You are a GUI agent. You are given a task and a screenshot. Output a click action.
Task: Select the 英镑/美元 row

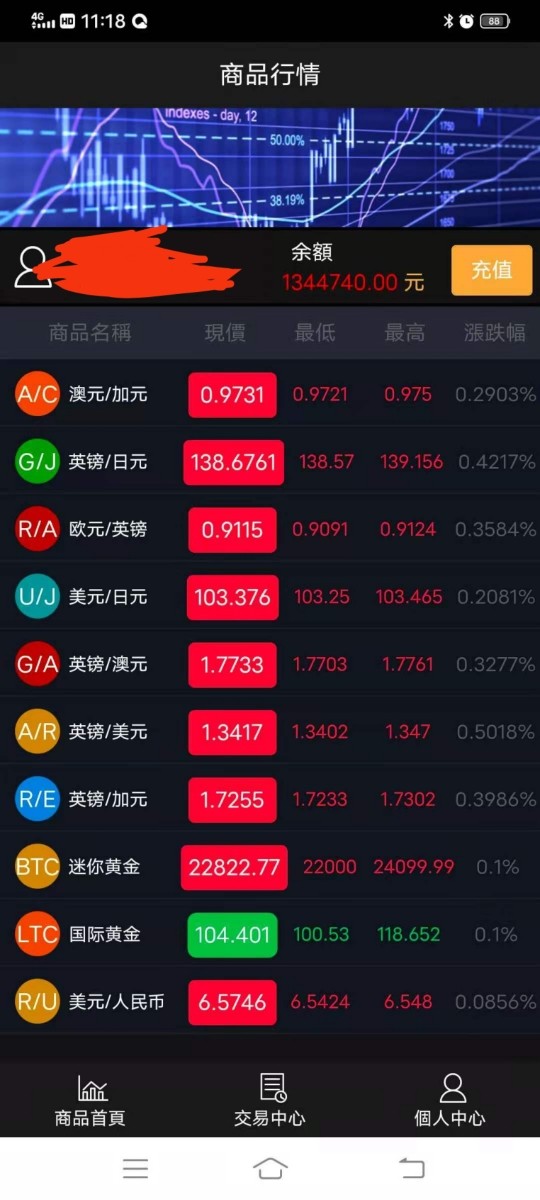click(x=270, y=732)
